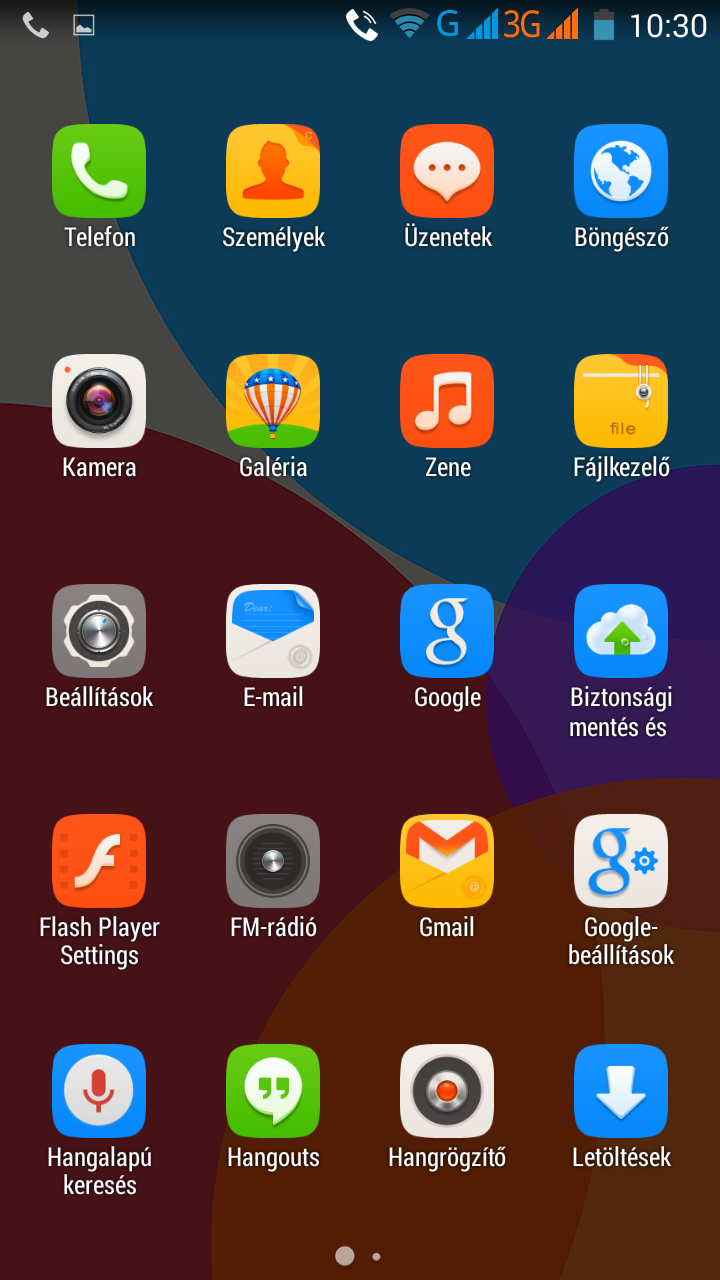Open Letöltések downloads
This screenshot has width=720, height=1280.
[x=621, y=1091]
